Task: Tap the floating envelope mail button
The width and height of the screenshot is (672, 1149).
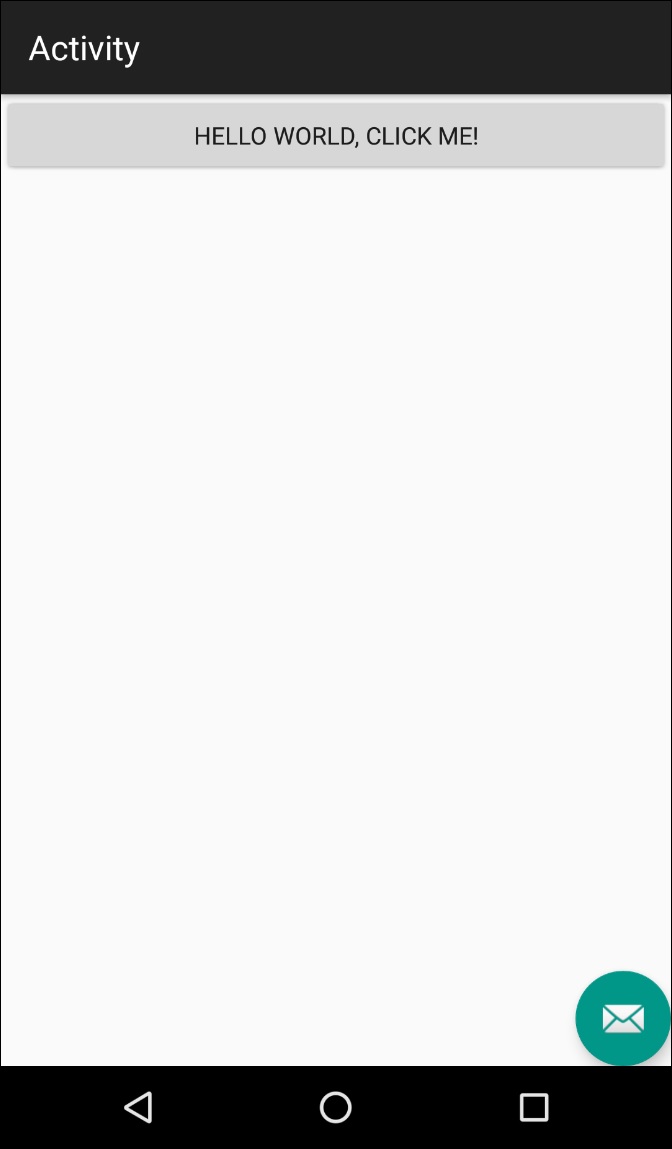Action: pyautogui.click(x=622, y=1018)
